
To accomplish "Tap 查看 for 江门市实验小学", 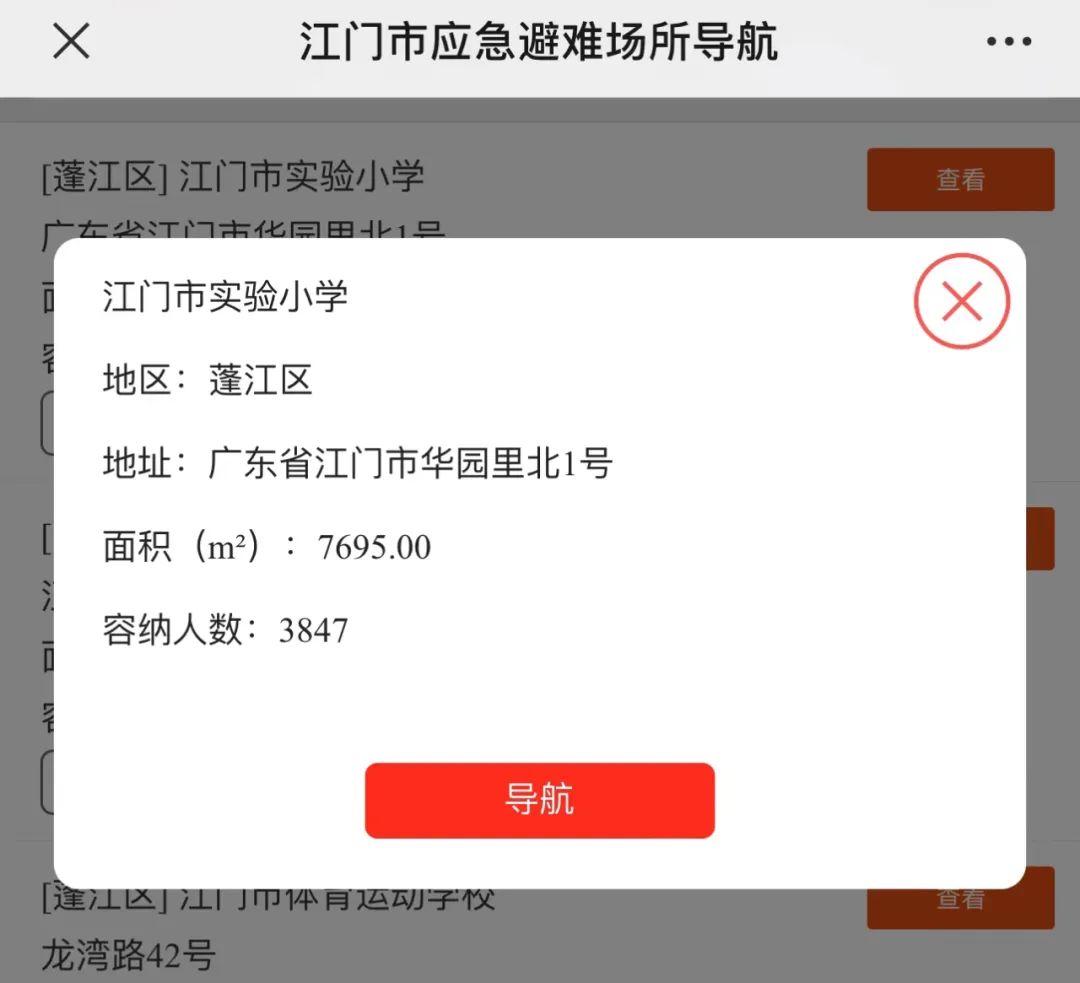I will click(x=960, y=179).
